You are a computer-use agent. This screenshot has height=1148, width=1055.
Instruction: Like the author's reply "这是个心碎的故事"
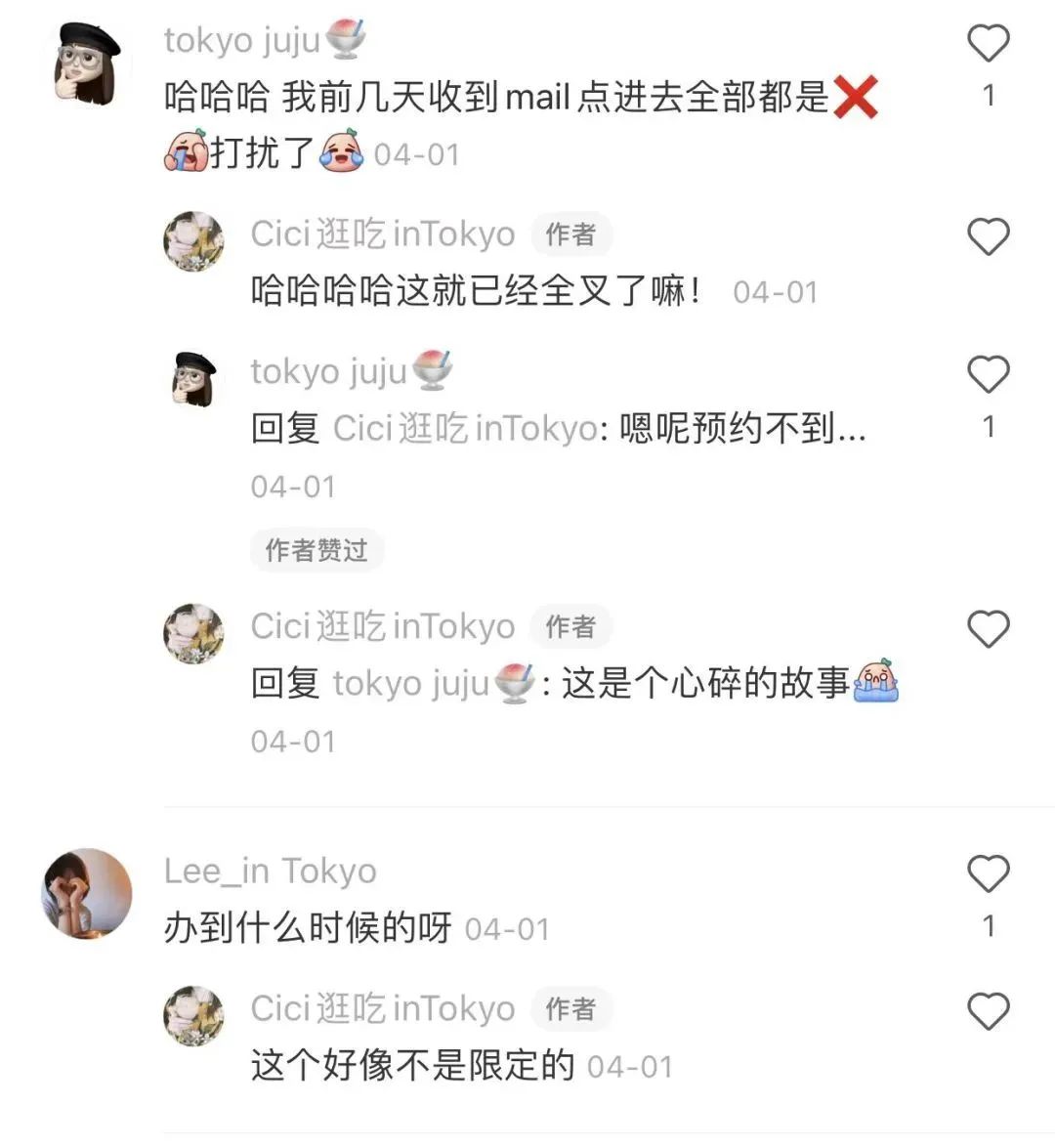988,629
